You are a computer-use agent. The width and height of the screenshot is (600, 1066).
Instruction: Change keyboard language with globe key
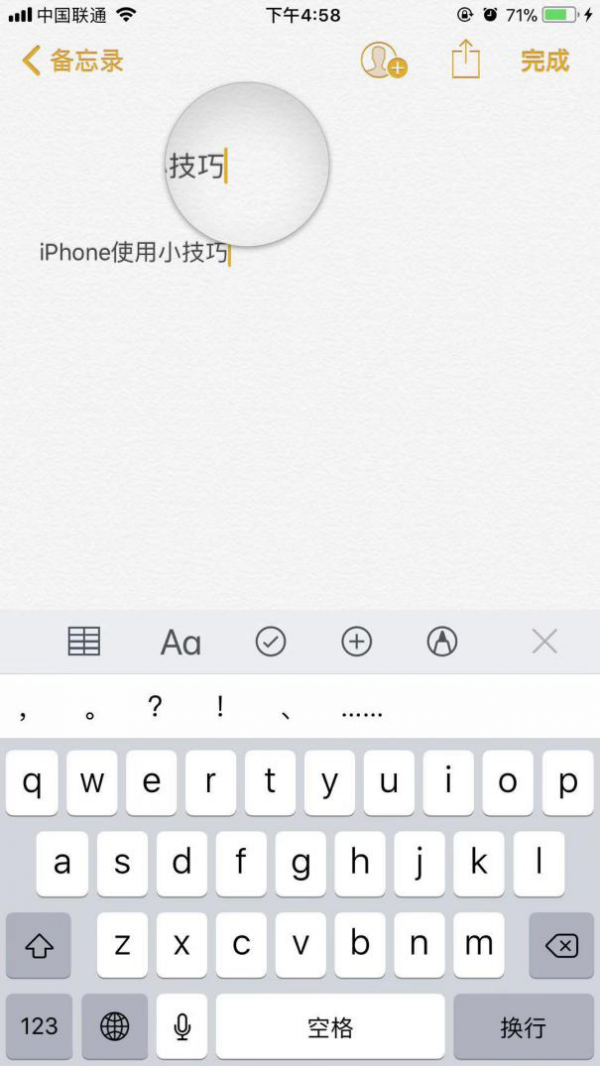[x=115, y=1026]
